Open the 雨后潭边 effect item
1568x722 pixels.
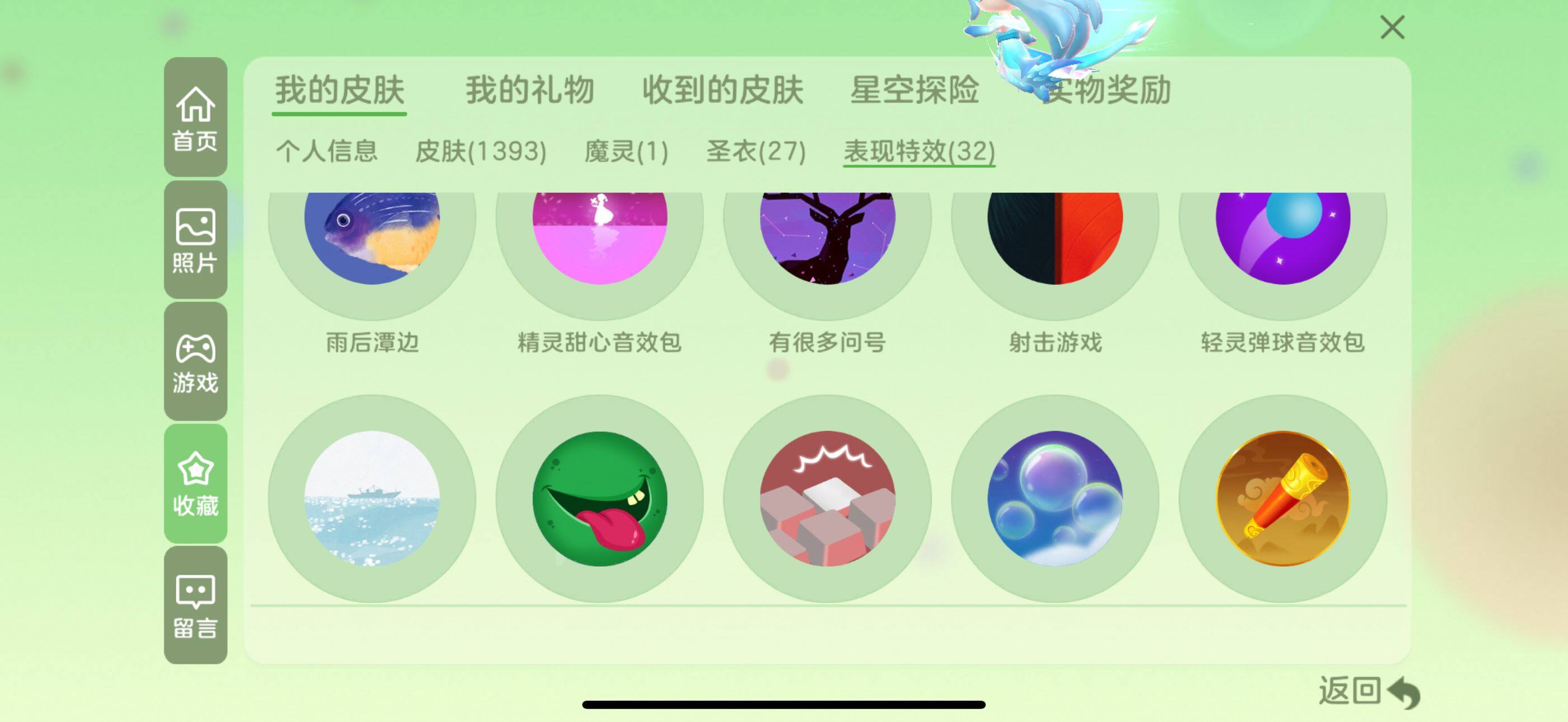pyautogui.click(x=372, y=237)
